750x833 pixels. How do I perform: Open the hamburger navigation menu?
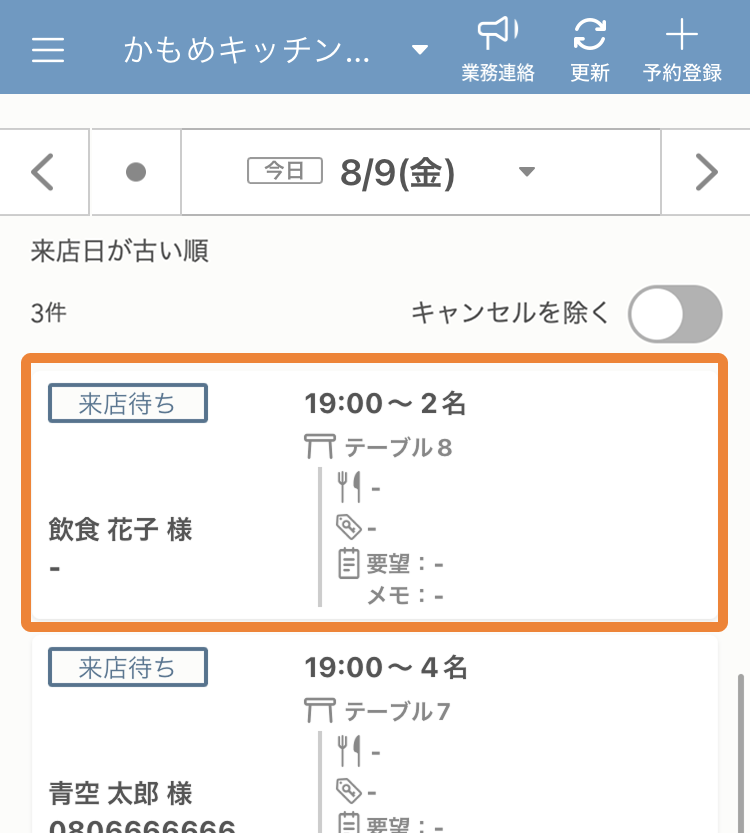pos(47,47)
